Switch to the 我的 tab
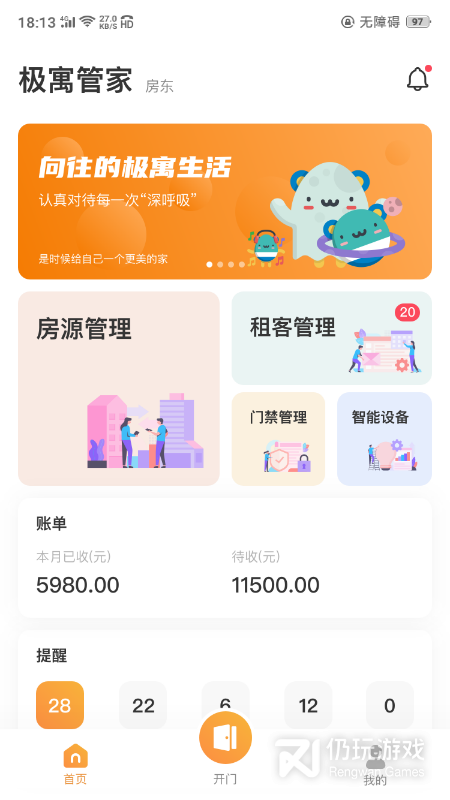Image resolution: width=450 pixels, height=800 pixels. click(375, 764)
